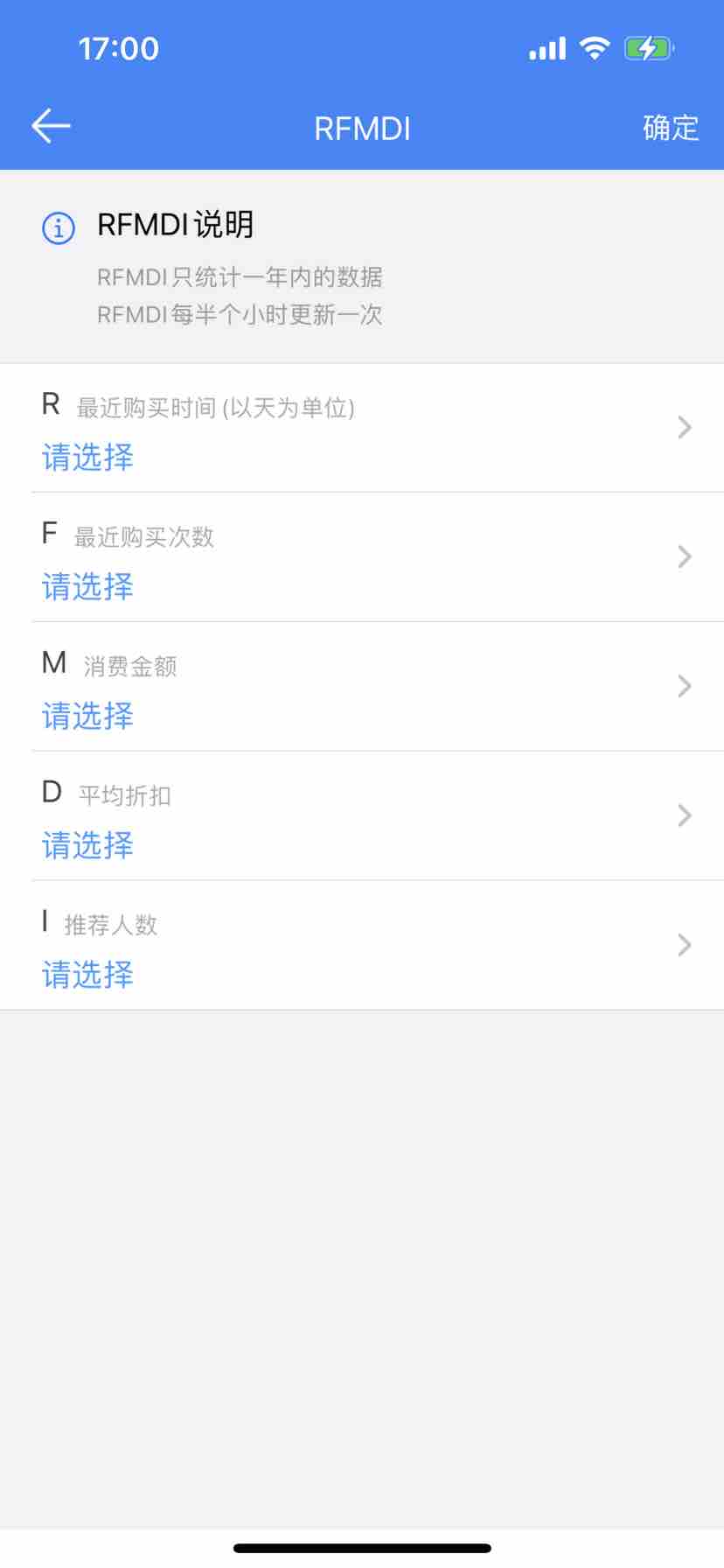The image size is (724, 1568).
Task: Go back using the arrow icon
Action: (x=51, y=127)
